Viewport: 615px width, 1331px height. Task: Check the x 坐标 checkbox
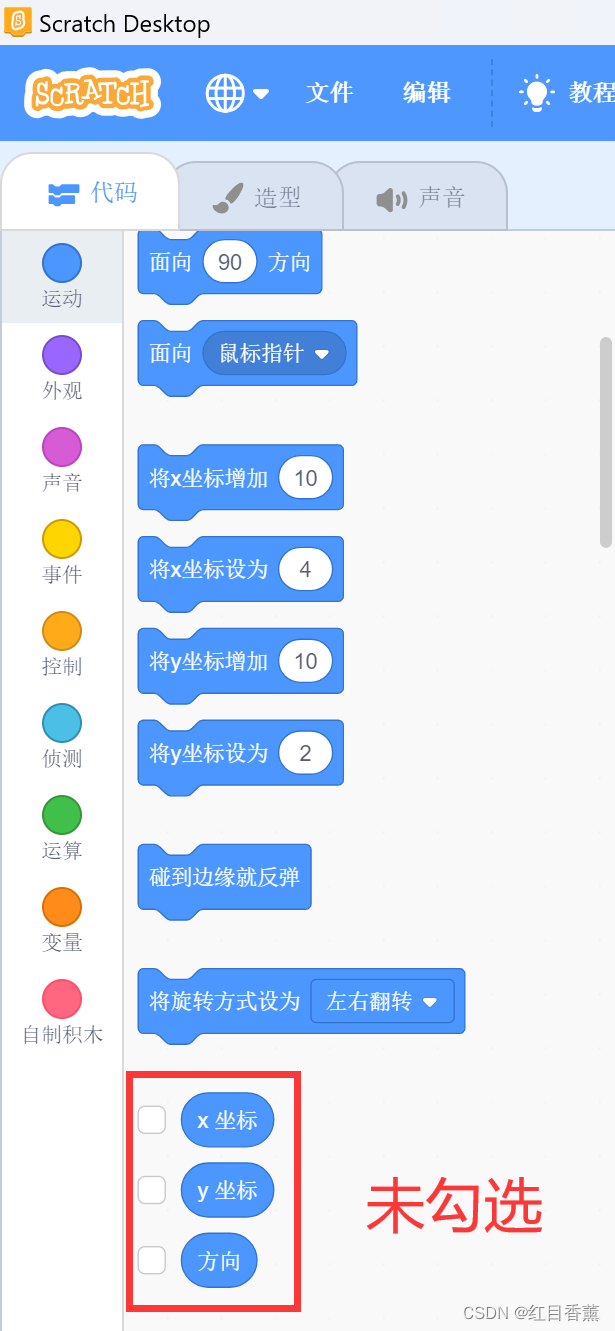(x=152, y=1120)
